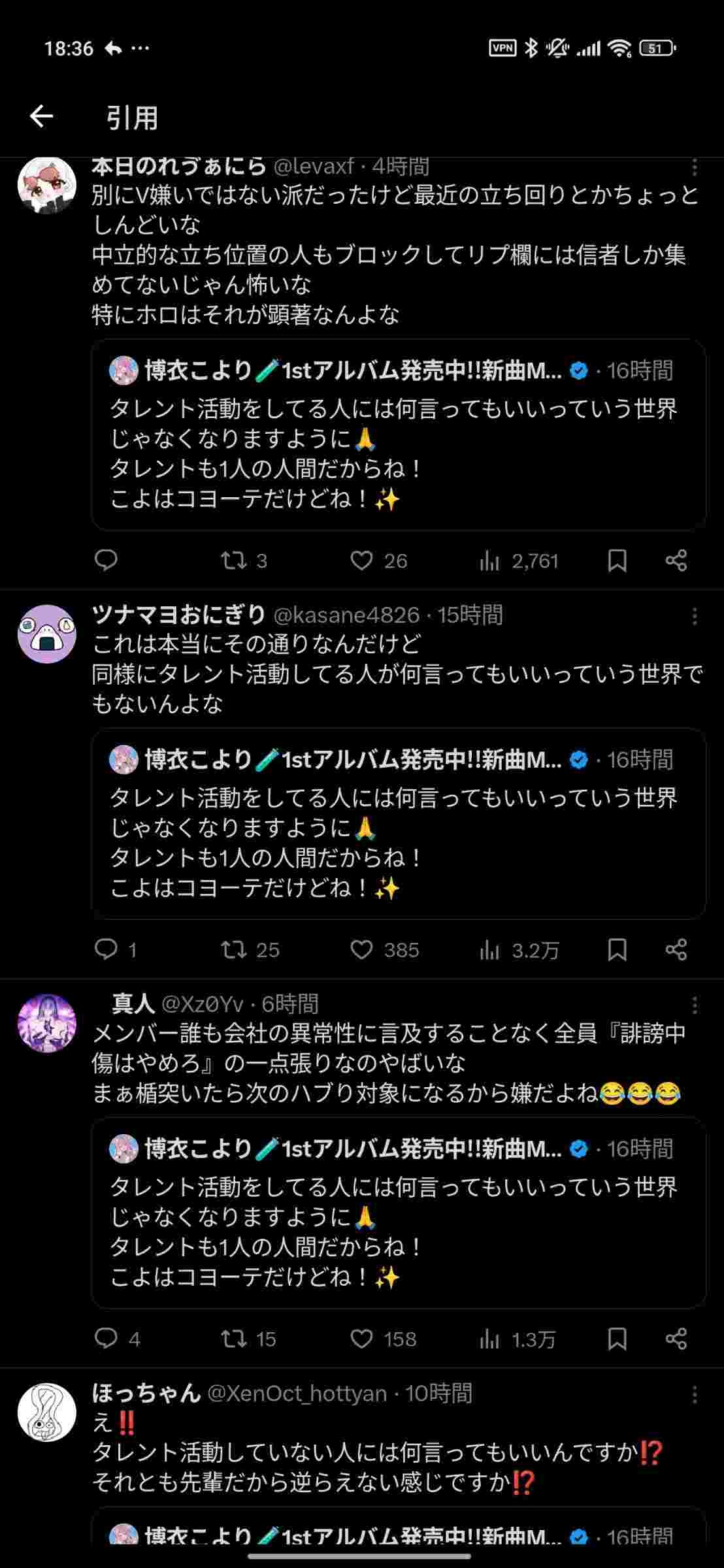
Task: Like the post by @levaxf
Action: [361, 561]
